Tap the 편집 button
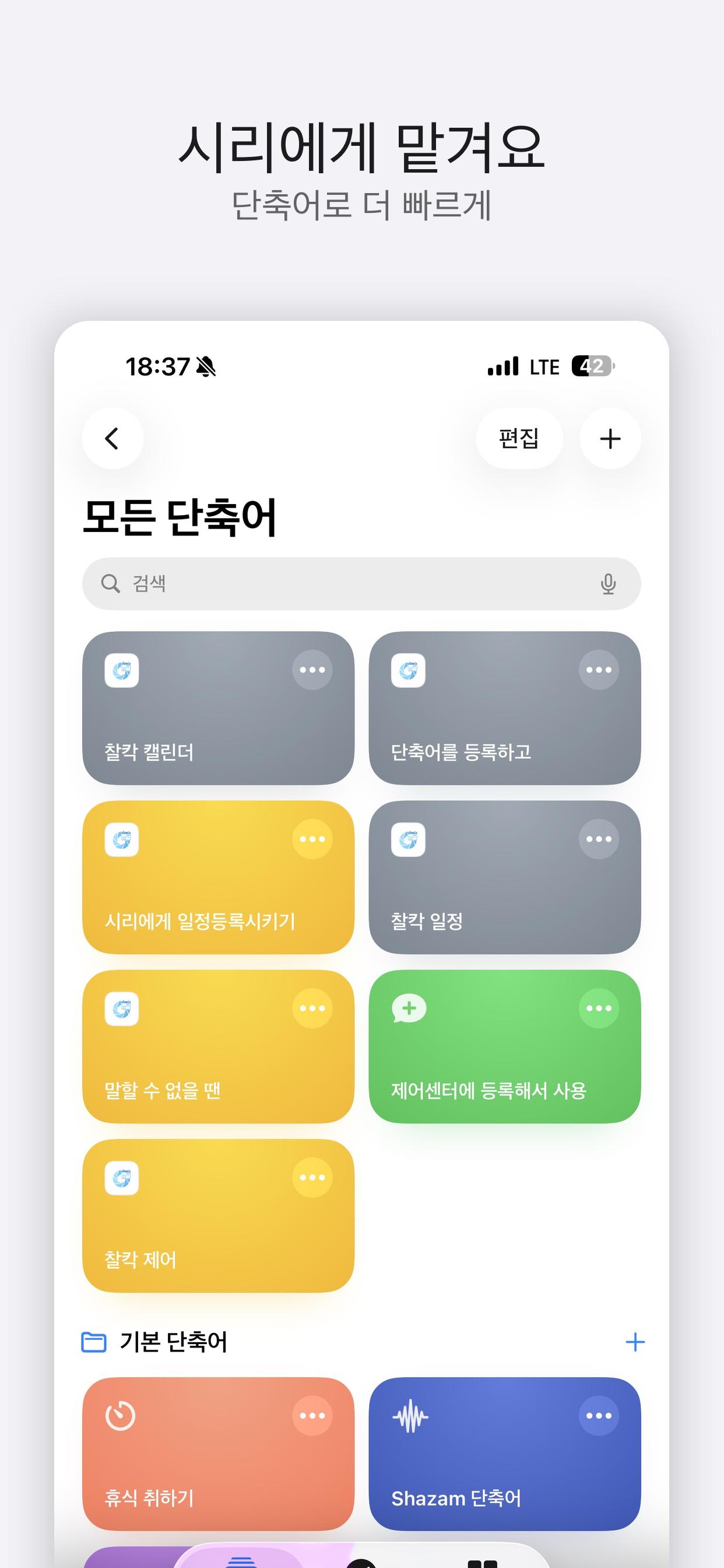Image resolution: width=724 pixels, height=1568 pixels. click(x=519, y=439)
